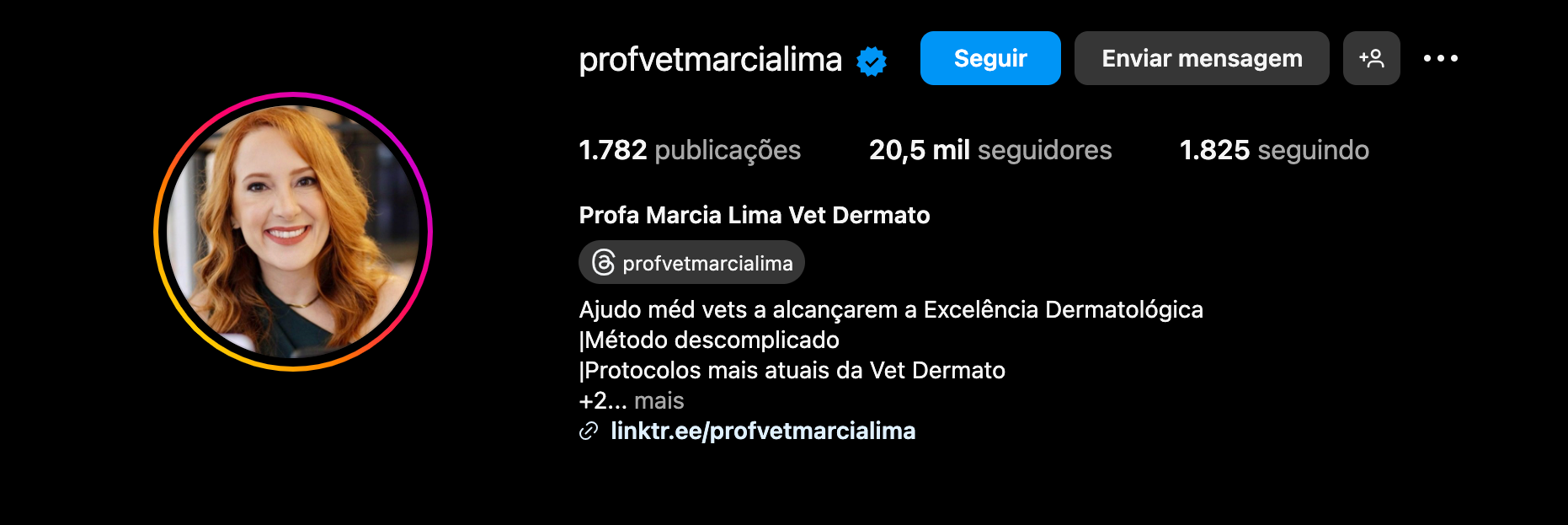Expand the bio with mais
Image resolution: width=1568 pixels, height=525 pixels.
[x=659, y=401]
